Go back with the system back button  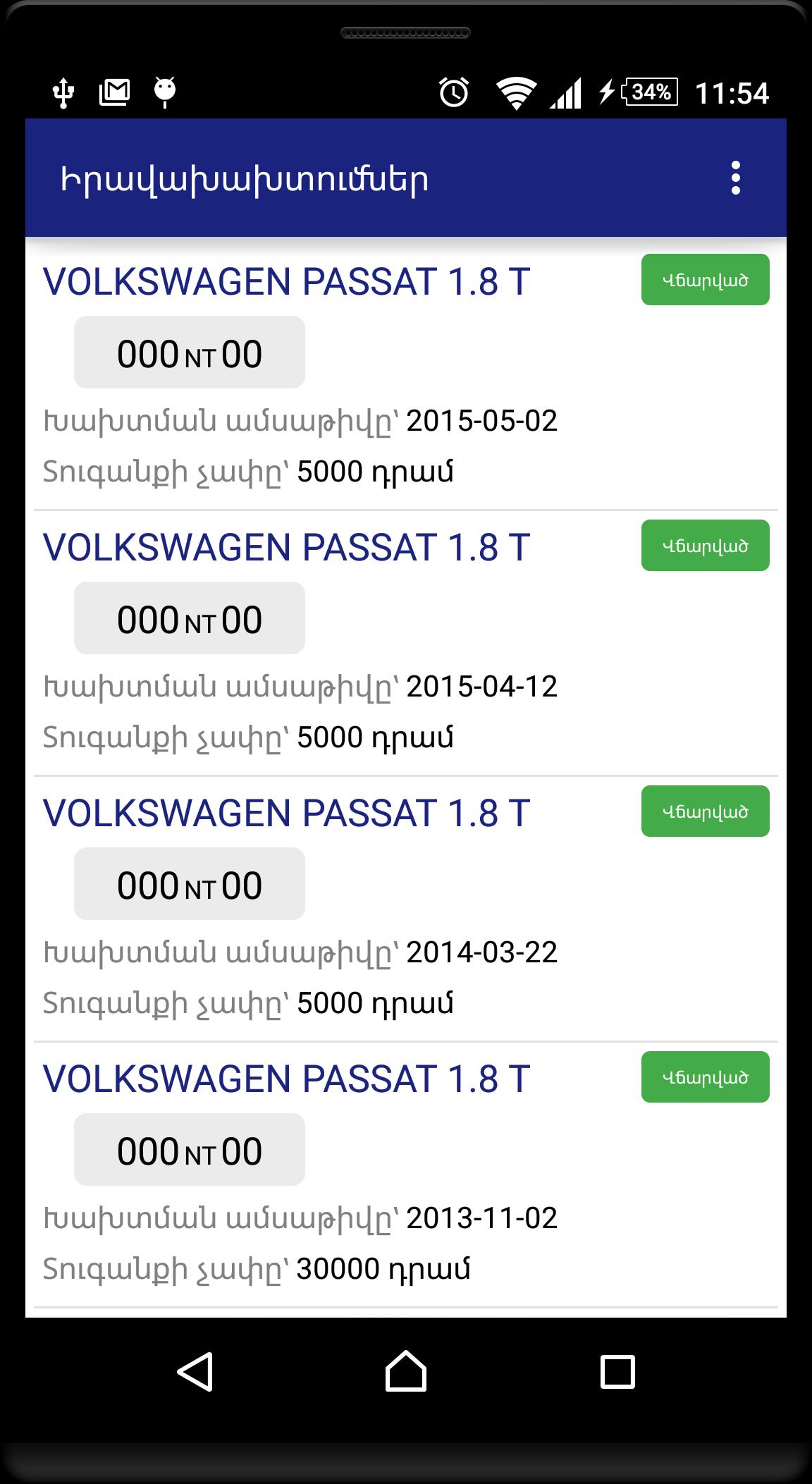coord(195,1373)
